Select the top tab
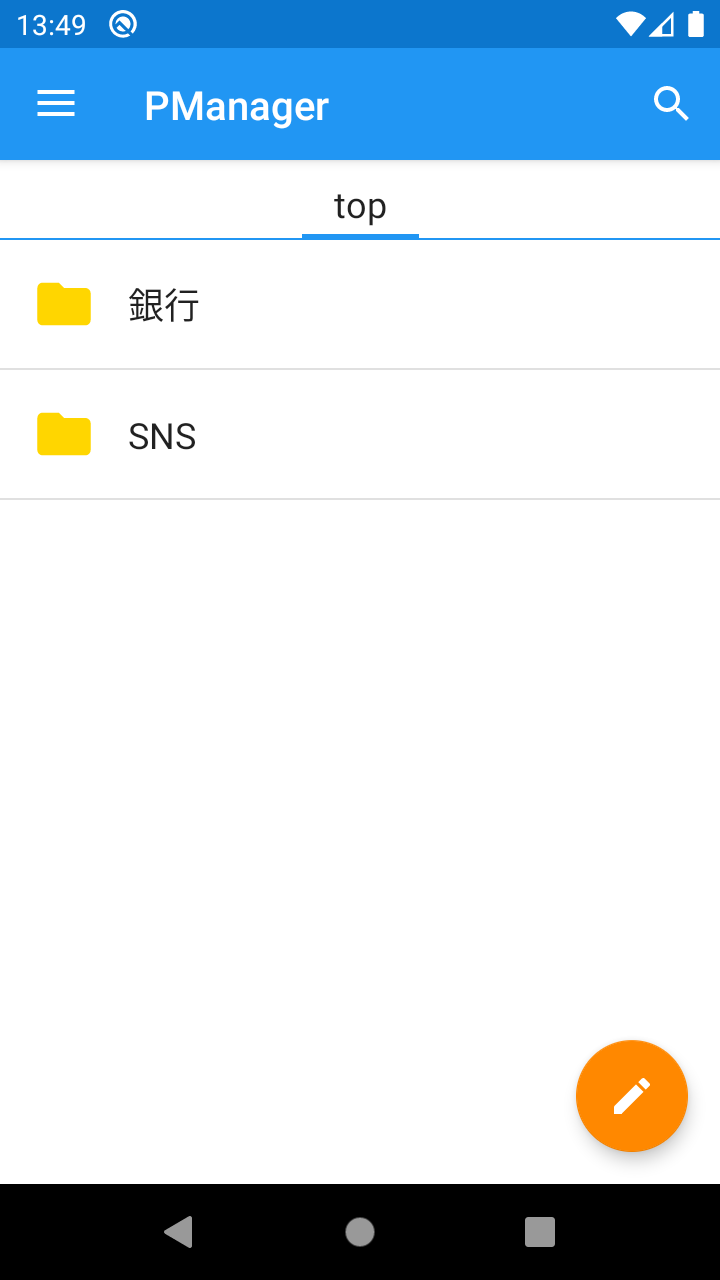Viewport: 720px width, 1280px height. coord(360,206)
